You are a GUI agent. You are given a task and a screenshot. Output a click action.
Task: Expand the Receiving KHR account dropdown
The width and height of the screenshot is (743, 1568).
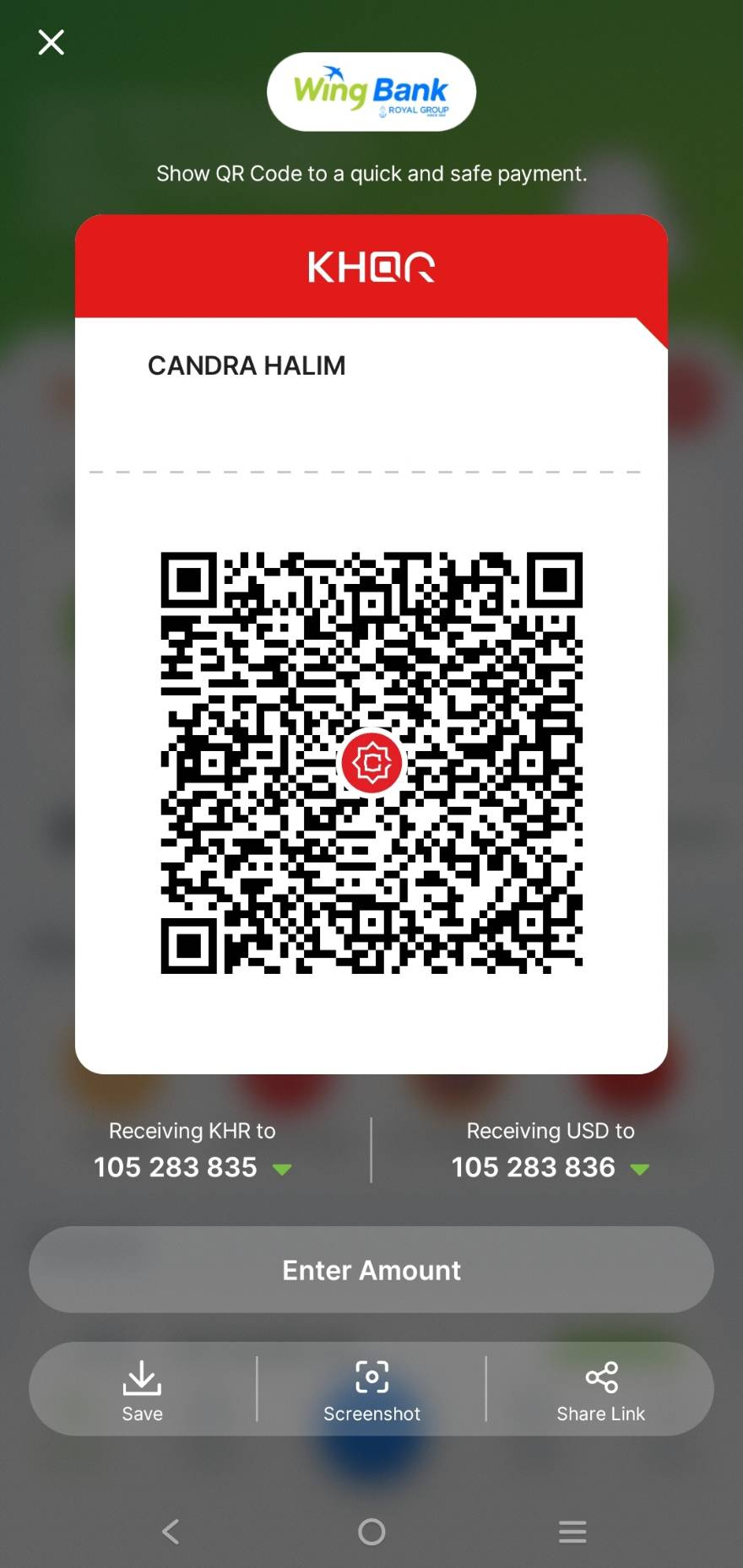(x=282, y=1169)
